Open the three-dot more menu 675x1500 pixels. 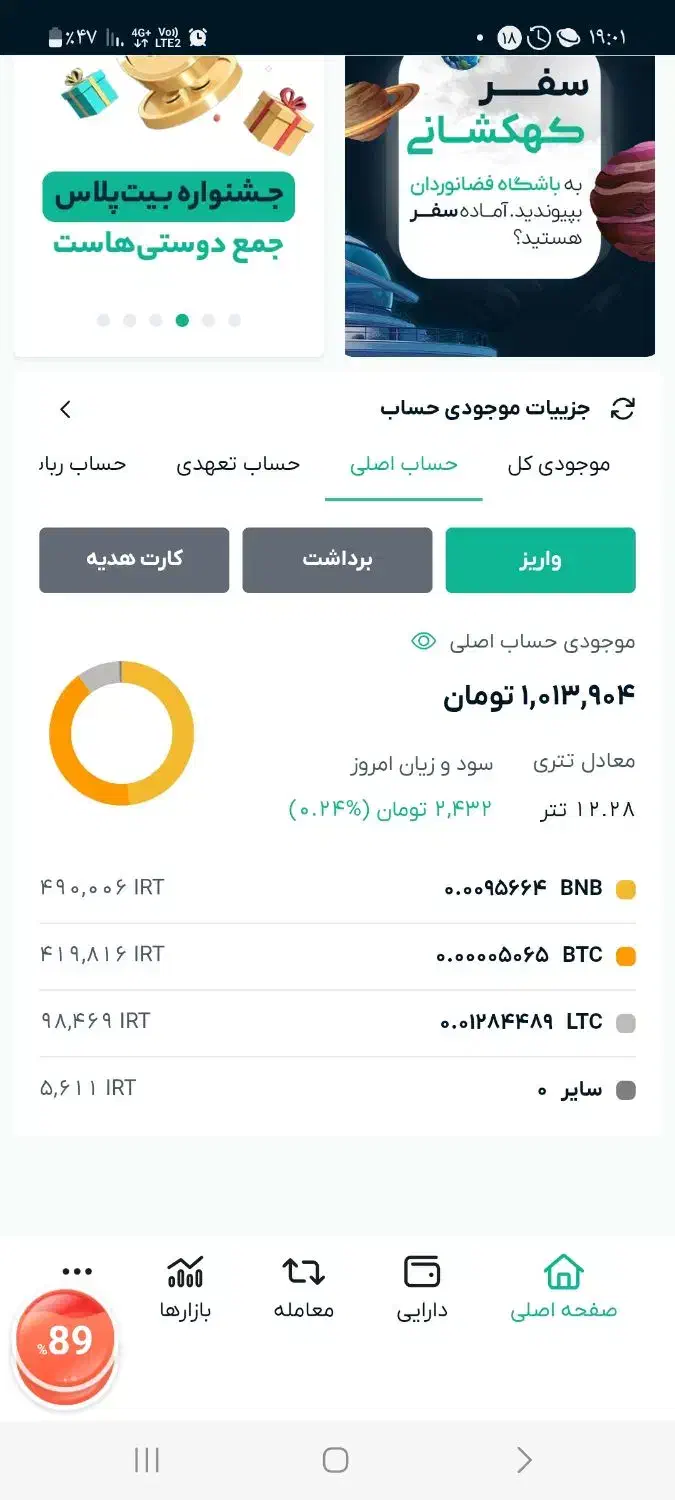point(77,1272)
